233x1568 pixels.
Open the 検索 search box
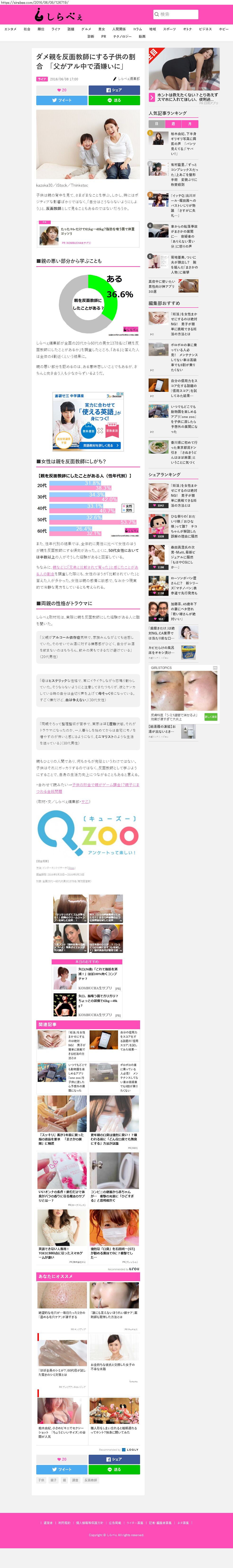tap(176, 14)
